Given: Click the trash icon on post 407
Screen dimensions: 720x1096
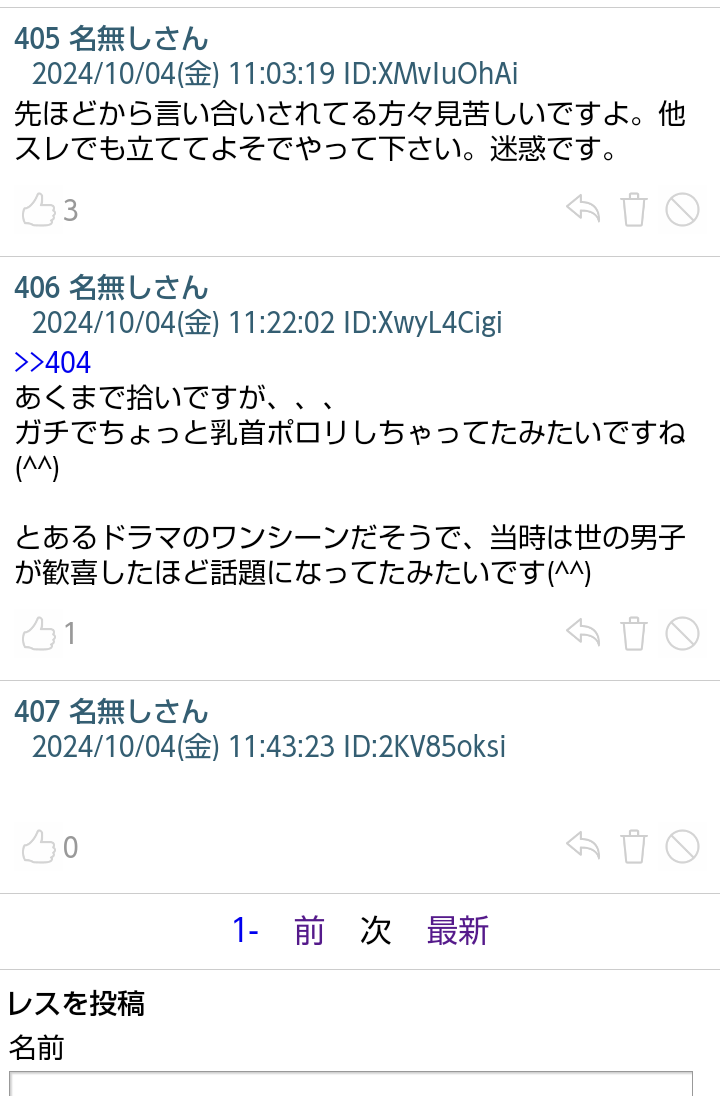Looking at the screenshot, I should click(634, 846).
